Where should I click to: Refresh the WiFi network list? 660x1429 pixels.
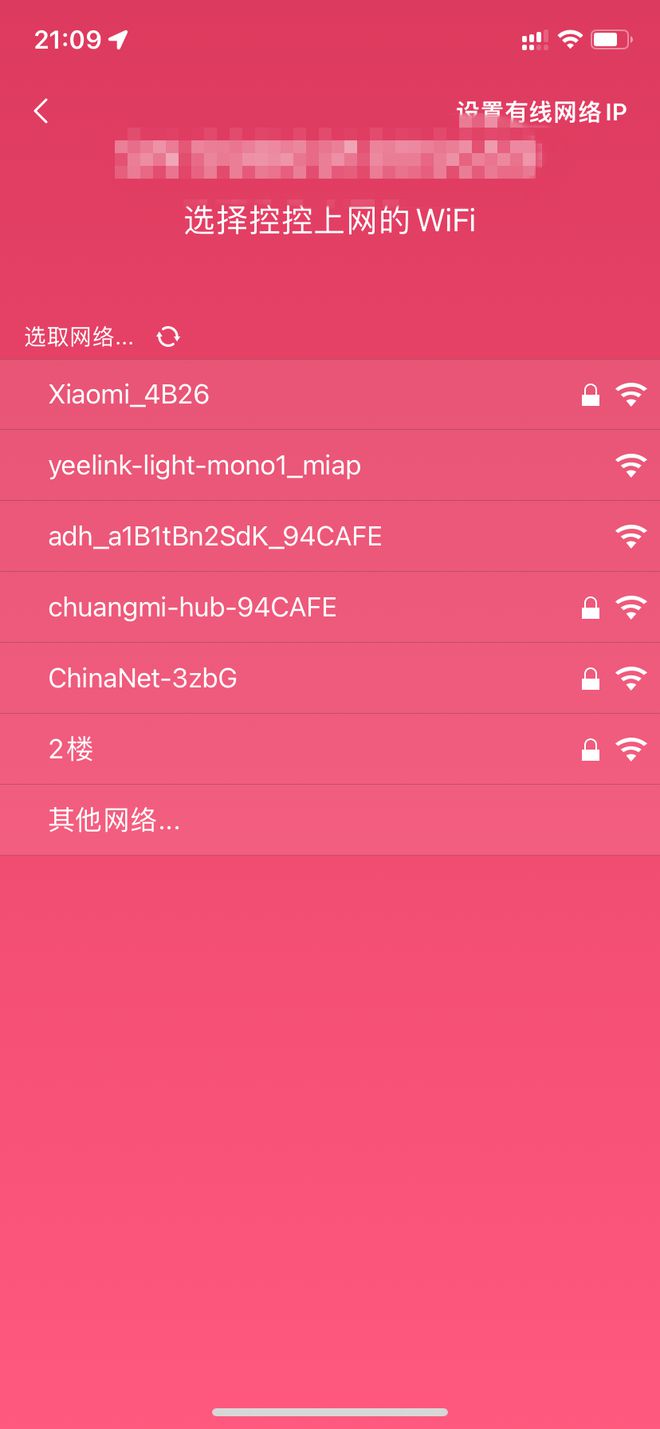click(168, 337)
